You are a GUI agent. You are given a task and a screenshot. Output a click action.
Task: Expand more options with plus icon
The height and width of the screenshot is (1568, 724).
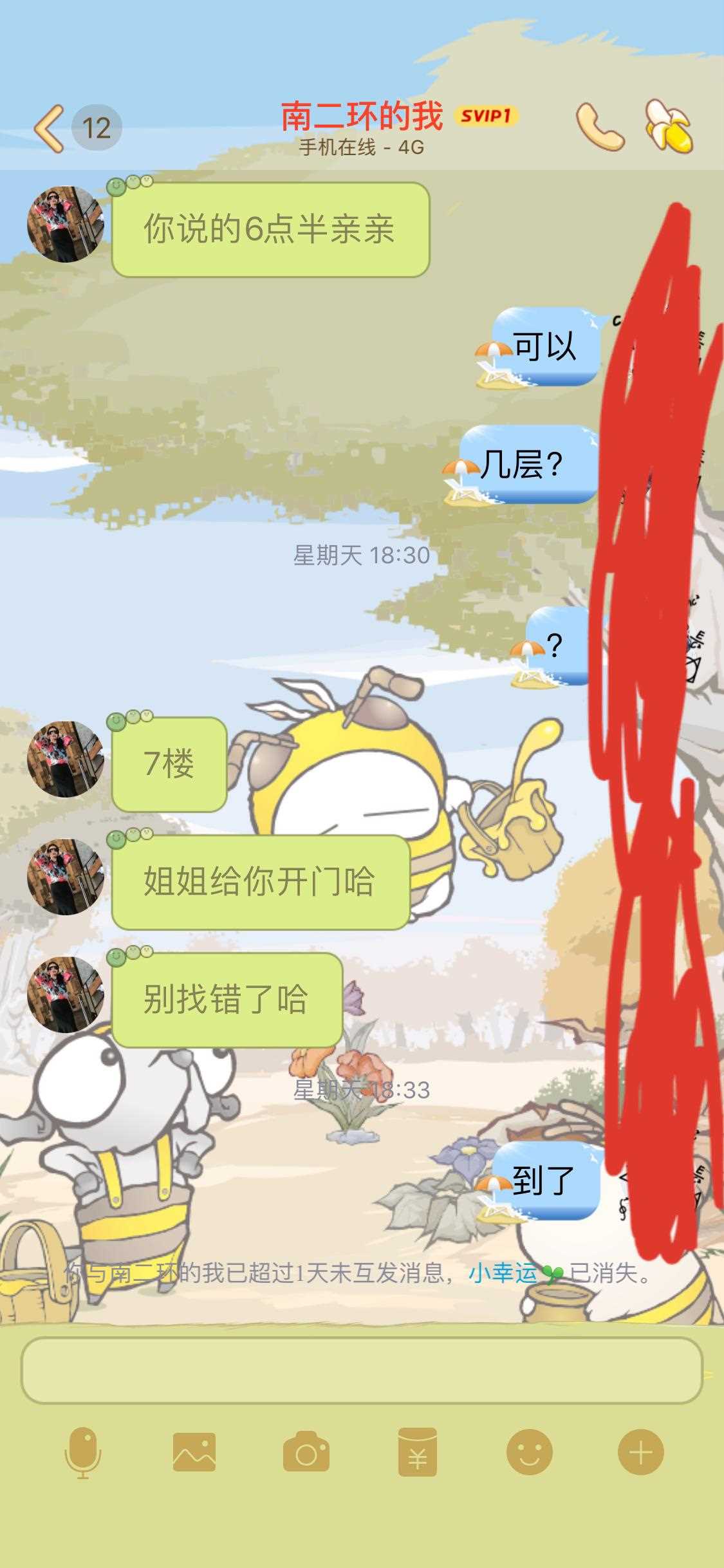(x=640, y=1453)
